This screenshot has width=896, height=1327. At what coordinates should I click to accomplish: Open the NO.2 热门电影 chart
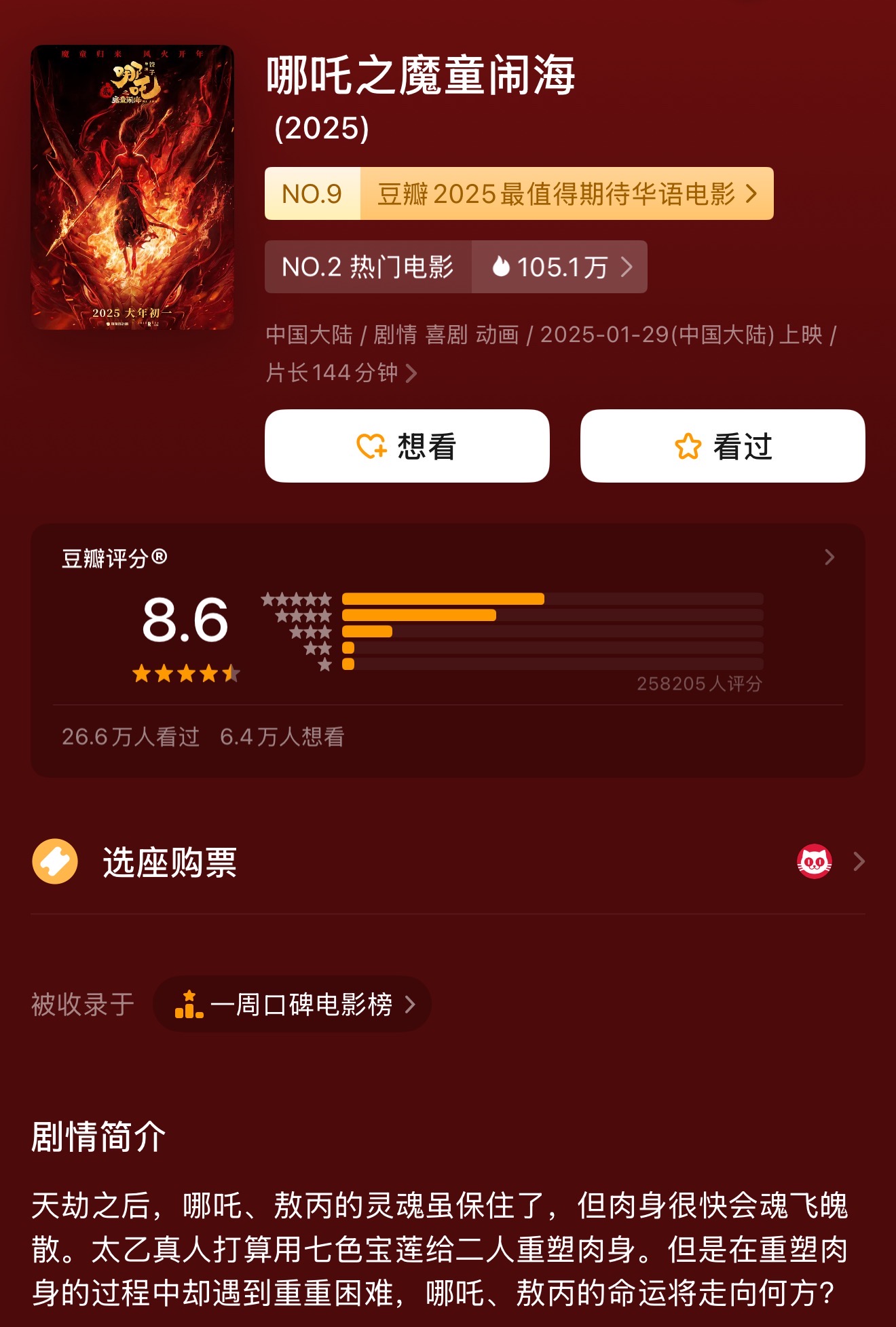coord(368,267)
